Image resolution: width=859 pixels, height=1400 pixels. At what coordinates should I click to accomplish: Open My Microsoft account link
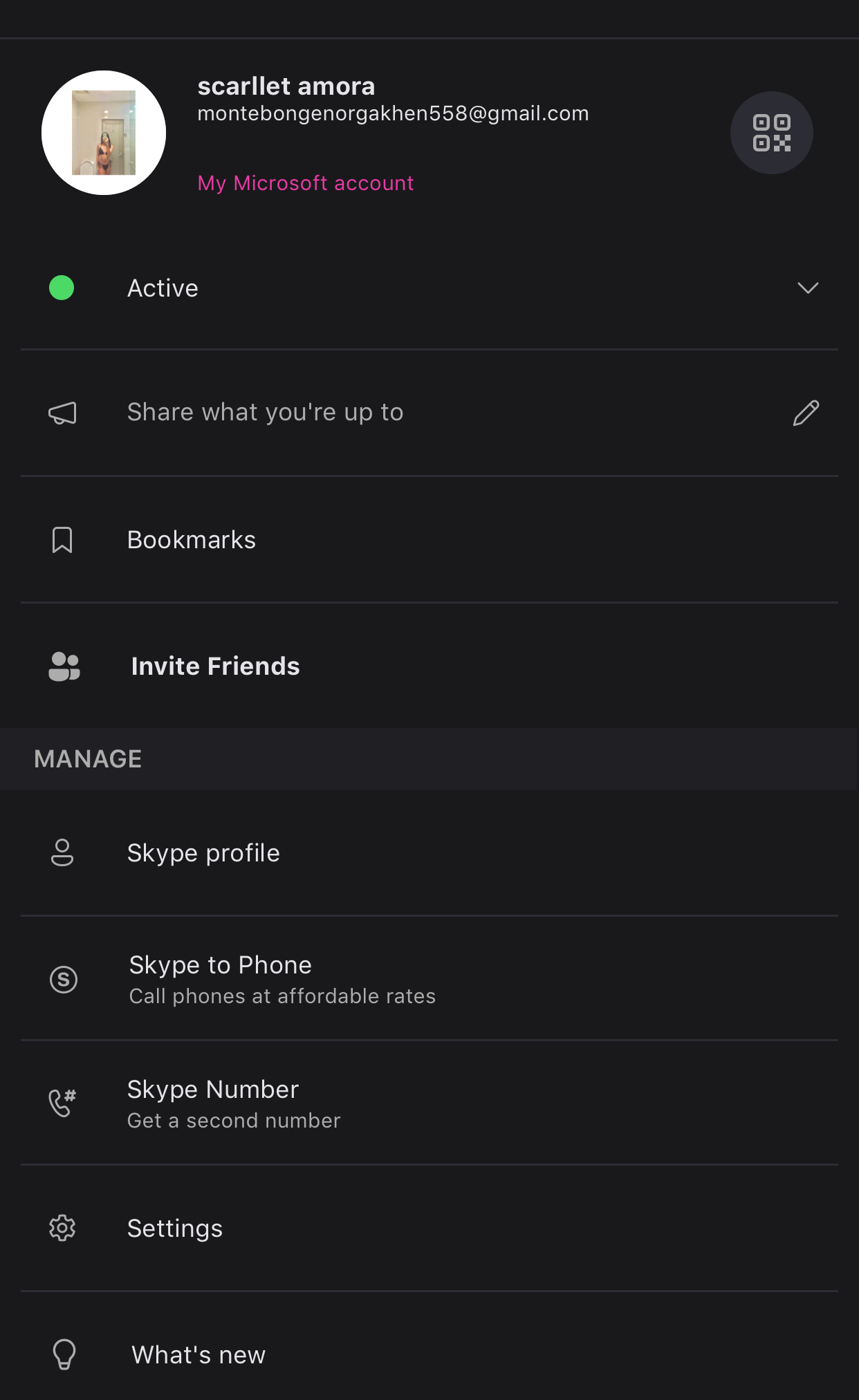point(305,183)
